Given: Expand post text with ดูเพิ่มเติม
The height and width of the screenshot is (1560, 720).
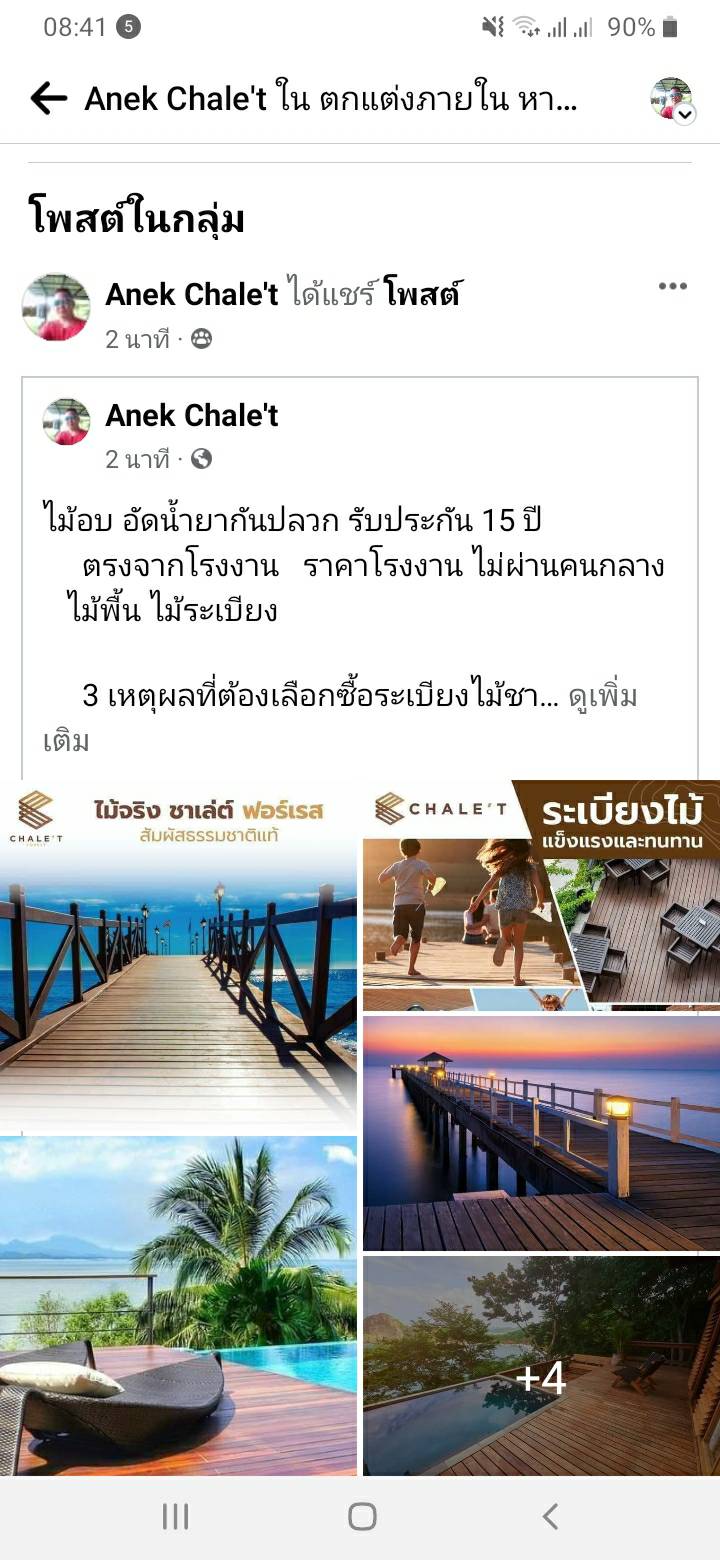Looking at the screenshot, I should coord(602,697).
